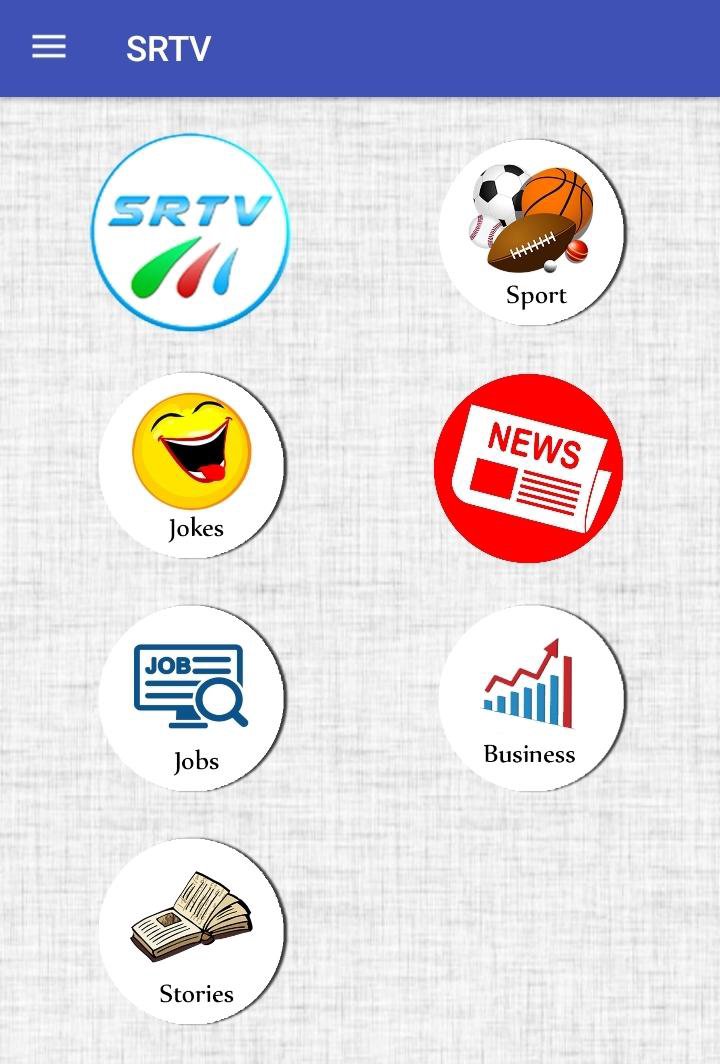Tap the Jobs label under its circle
This screenshot has width=720, height=1064.
click(194, 761)
